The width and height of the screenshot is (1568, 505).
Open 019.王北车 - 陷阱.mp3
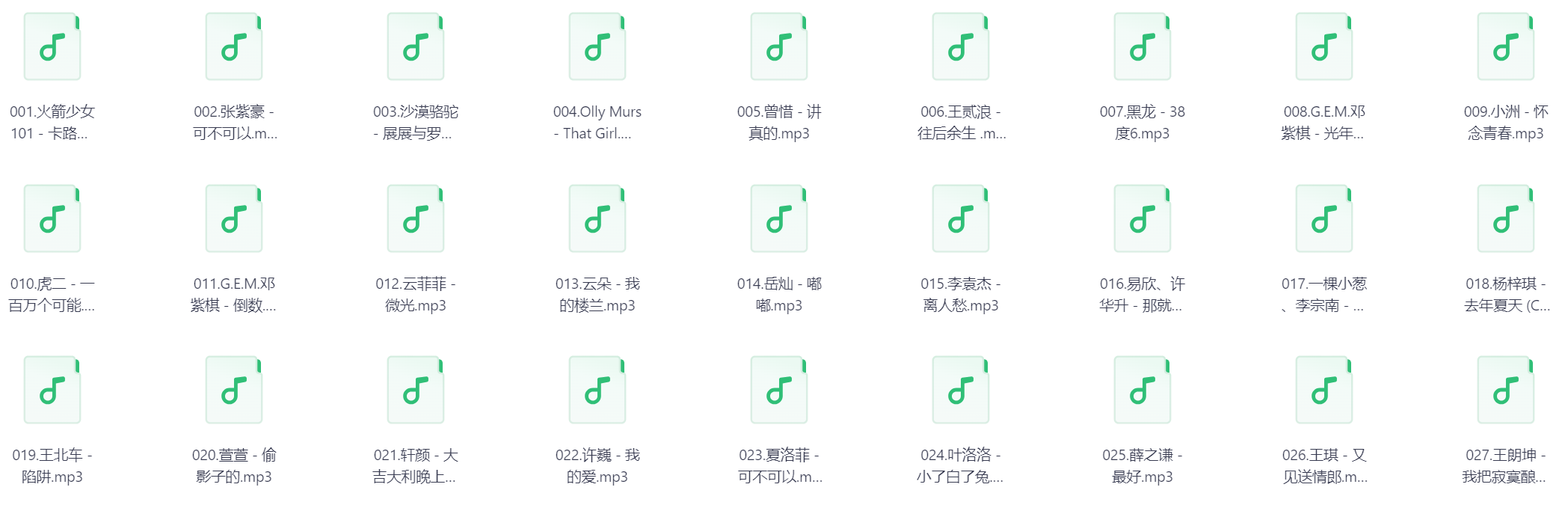pyautogui.click(x=52, y=391)
